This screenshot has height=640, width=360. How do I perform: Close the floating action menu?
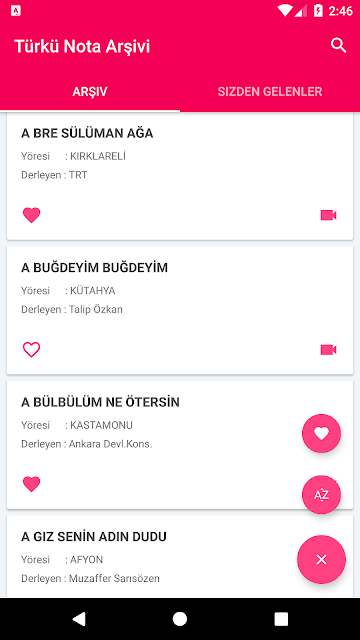321,560
